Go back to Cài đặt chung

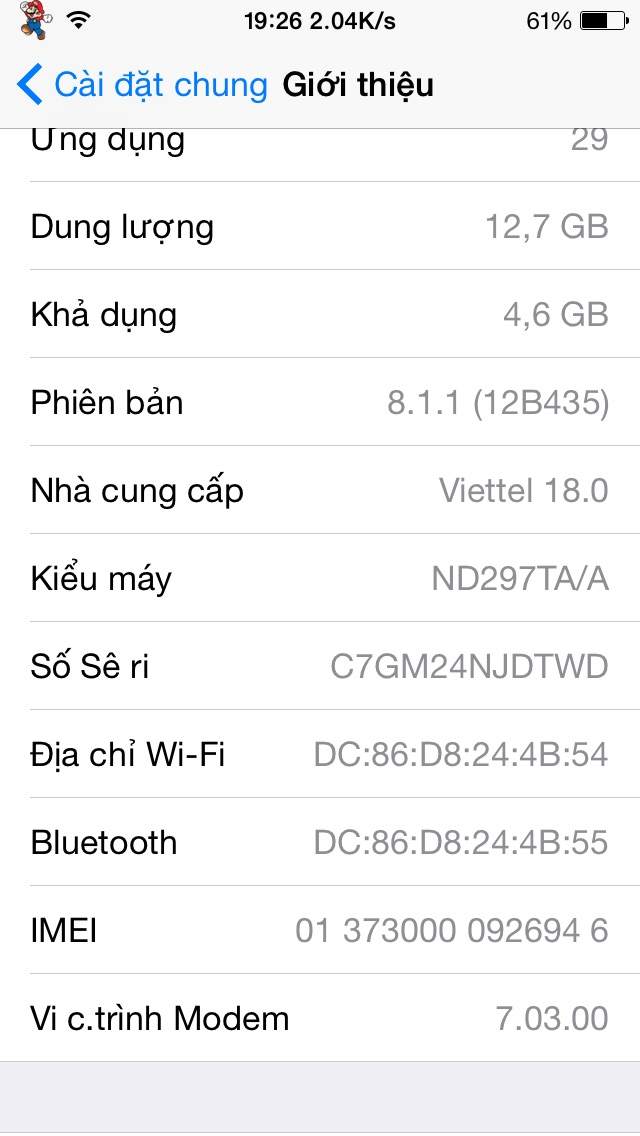142,85
